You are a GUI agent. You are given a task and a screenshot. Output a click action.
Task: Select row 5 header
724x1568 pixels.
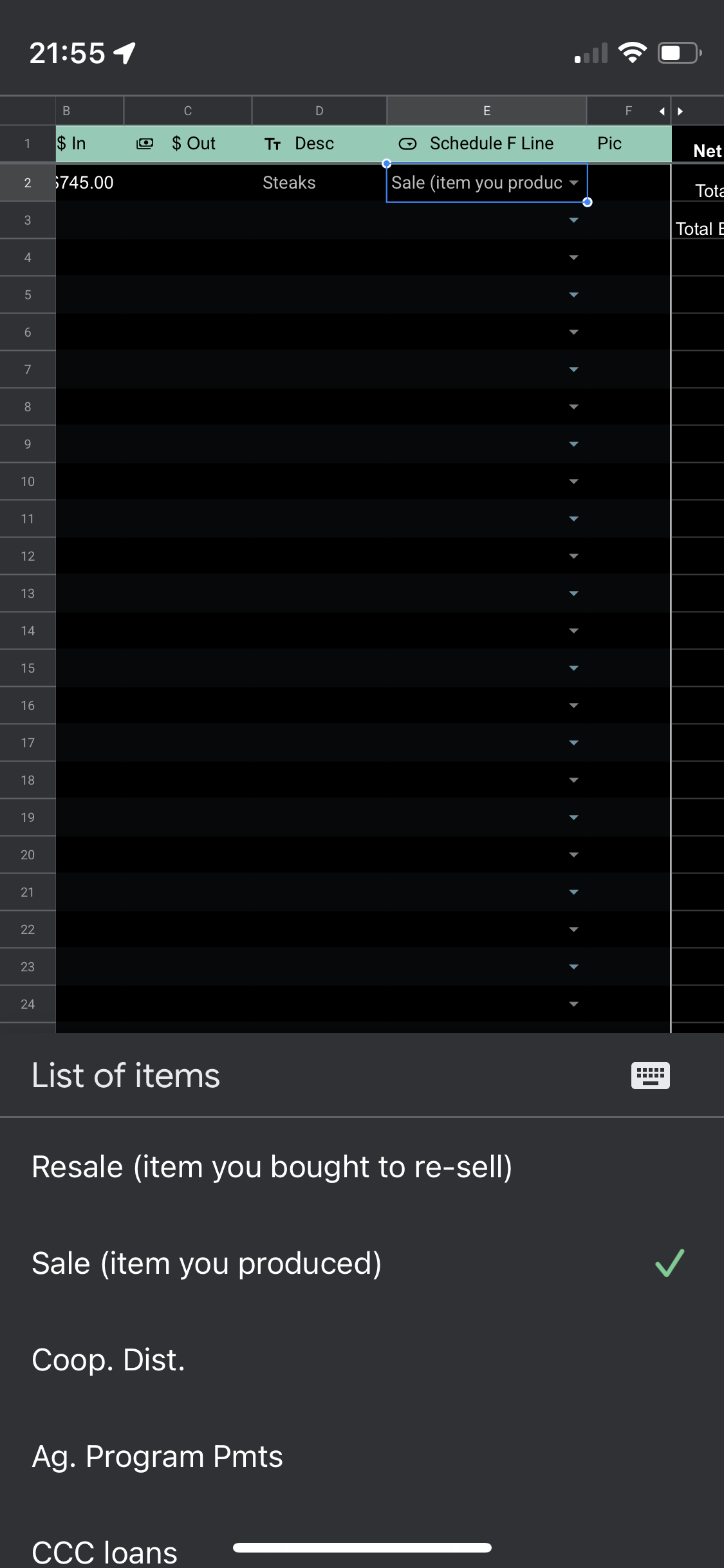[28, 295]
